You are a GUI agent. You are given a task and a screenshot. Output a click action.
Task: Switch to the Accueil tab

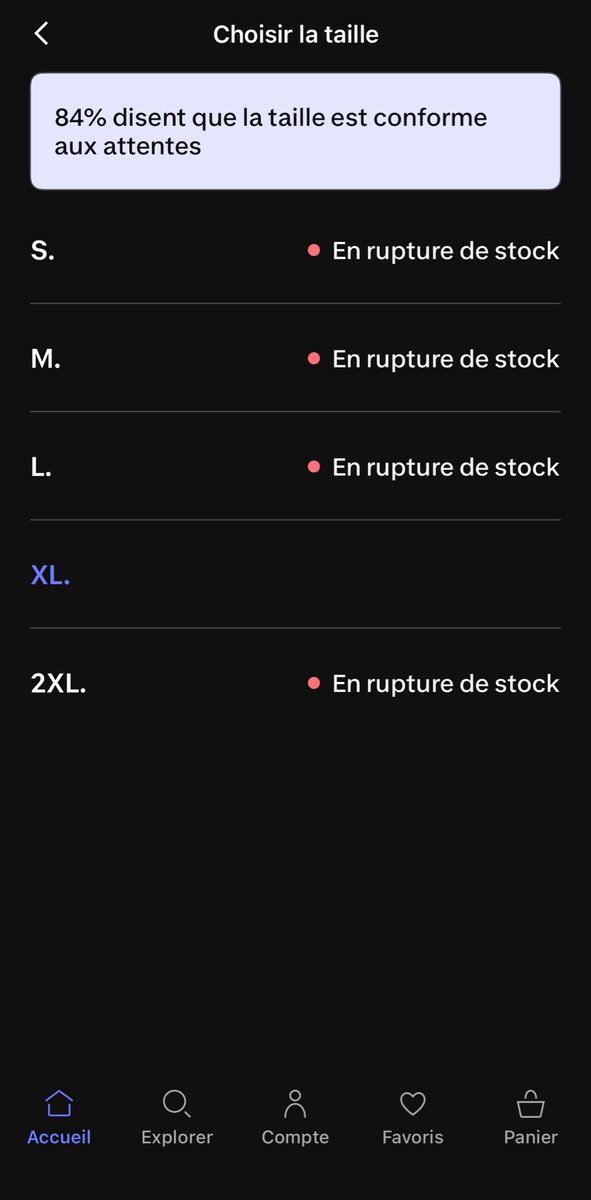[59, 1118]
